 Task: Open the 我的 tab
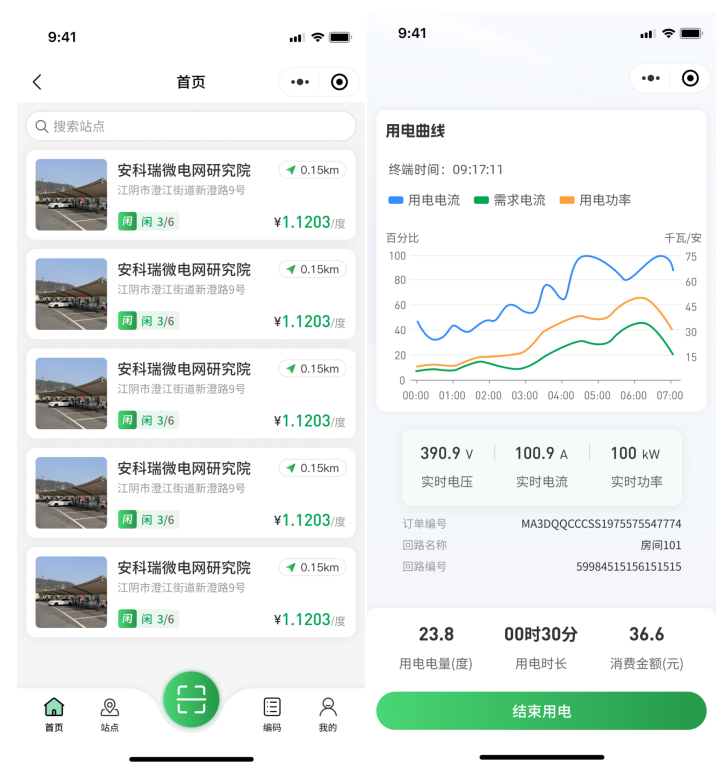pyautogui.click(x=328, y=714)
